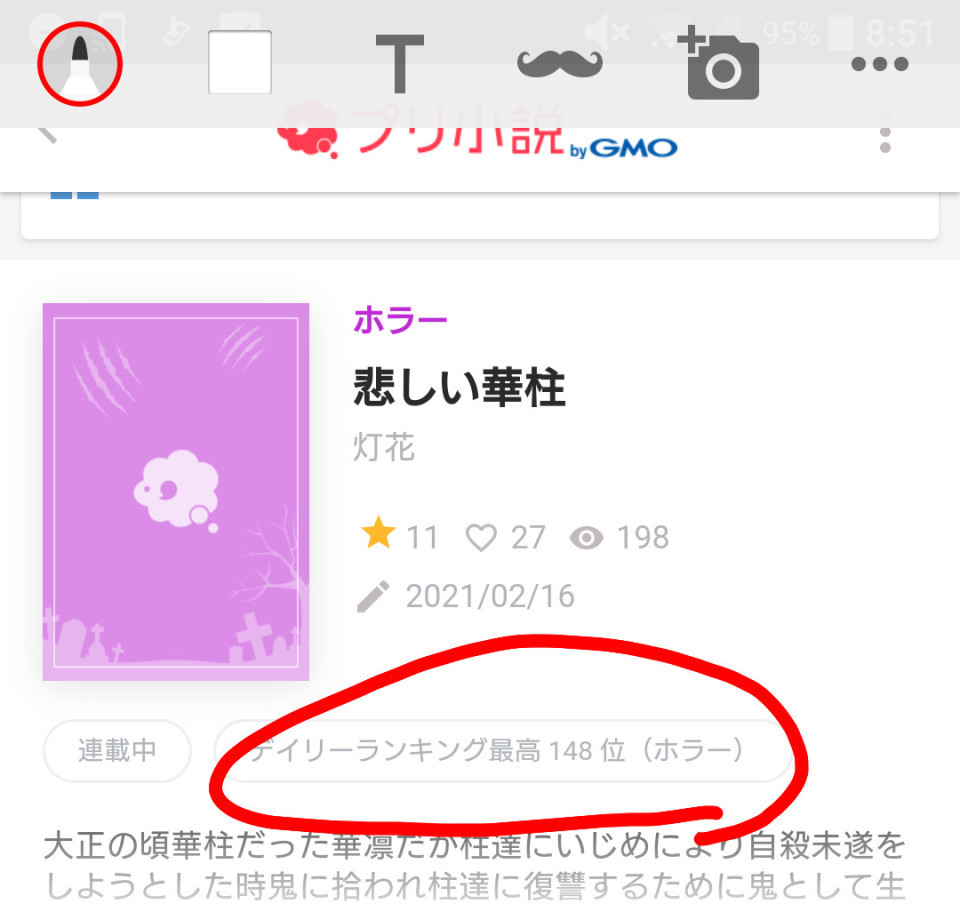Select the pen drawing tool
This screenshot has height=912, width=960.
pos(79,64)
